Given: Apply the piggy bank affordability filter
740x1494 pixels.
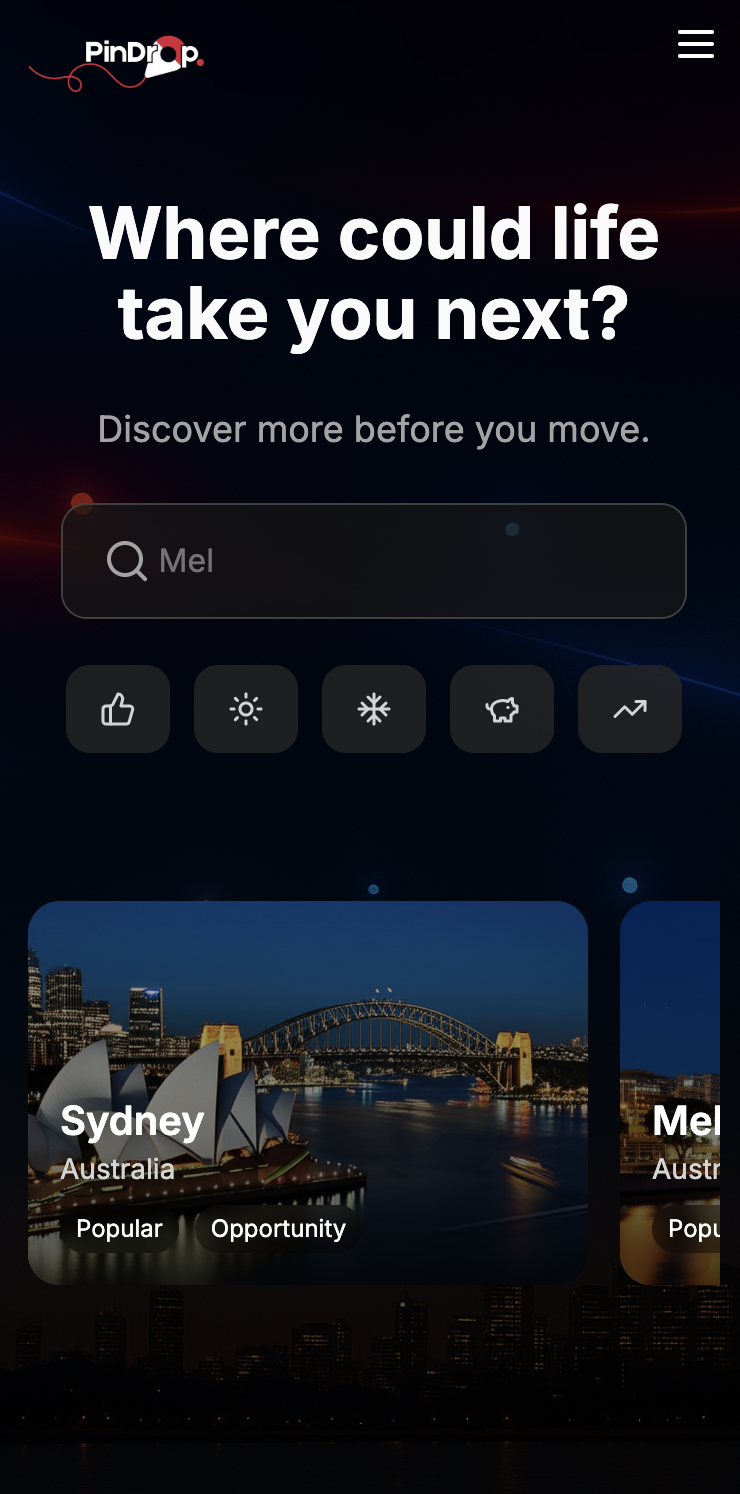Looking at the screenshot, I should (502, 709).
